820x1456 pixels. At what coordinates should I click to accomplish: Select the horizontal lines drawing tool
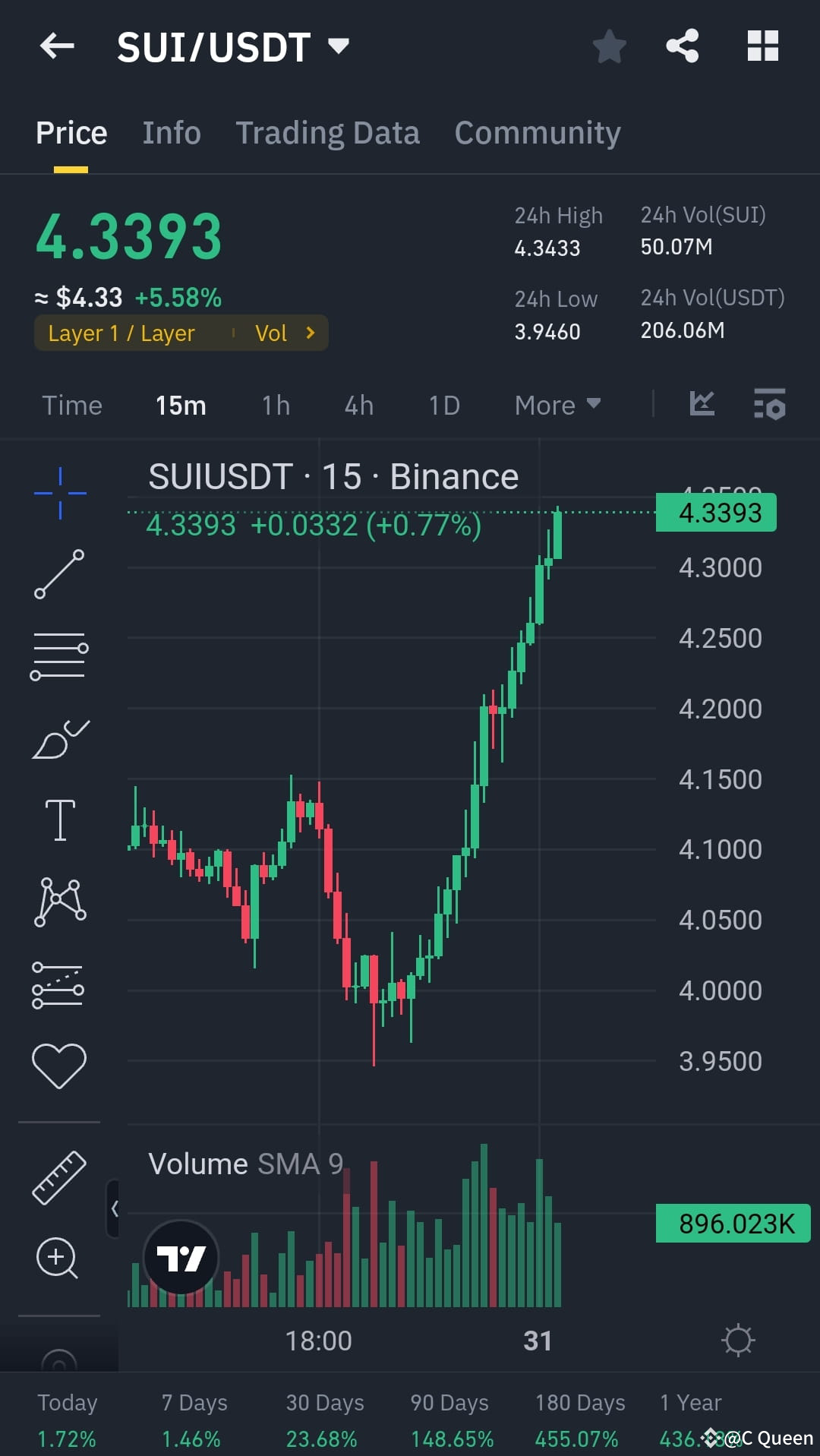click(x=59, y=653)
